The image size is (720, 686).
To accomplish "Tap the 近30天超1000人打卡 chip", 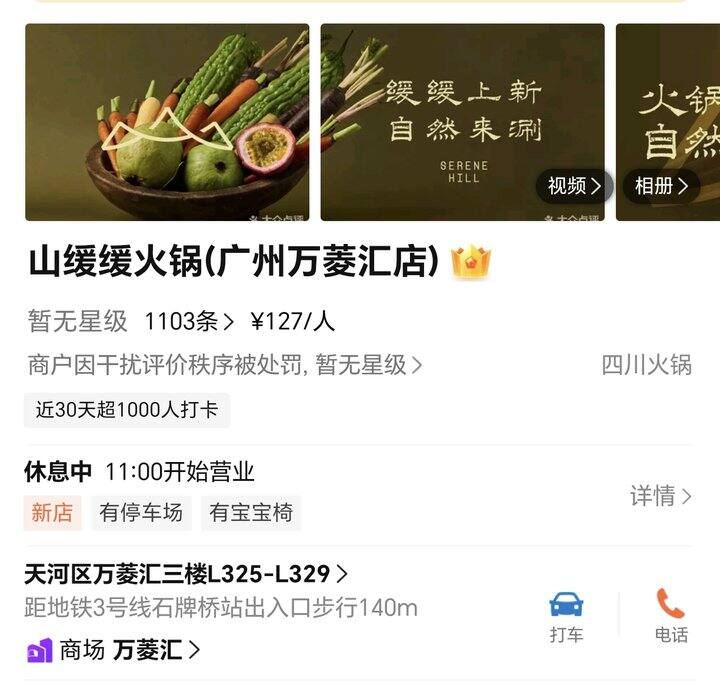I will 127,410.
